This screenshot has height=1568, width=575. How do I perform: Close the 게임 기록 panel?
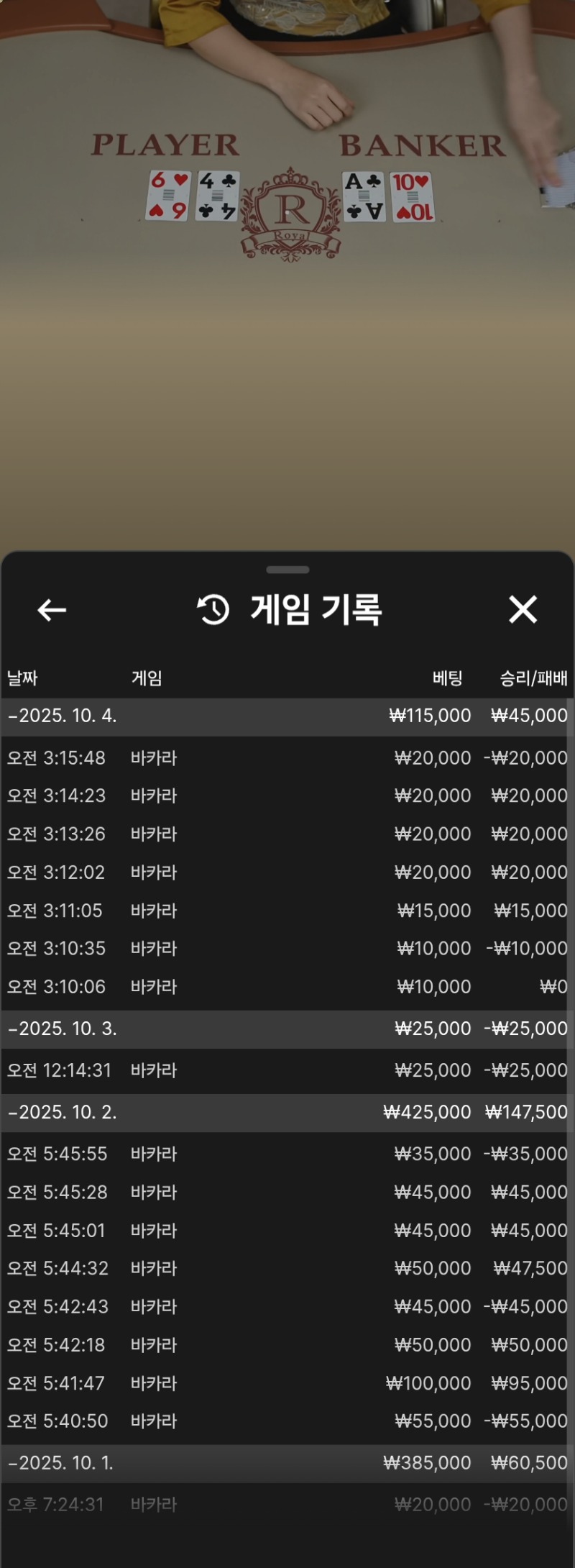pos(523,609)
